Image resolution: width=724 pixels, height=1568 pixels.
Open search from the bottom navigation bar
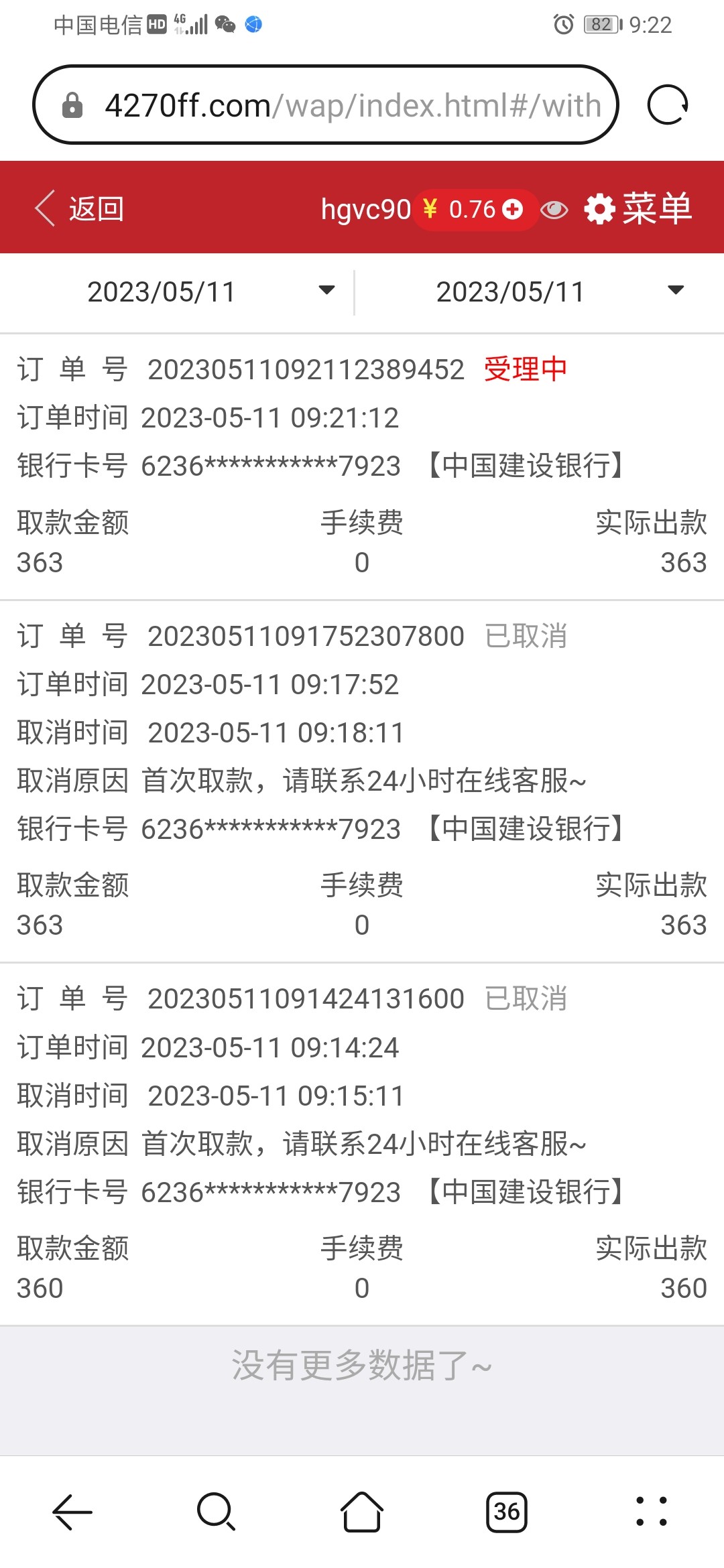pyautogui.click(x=215, y=1512)
